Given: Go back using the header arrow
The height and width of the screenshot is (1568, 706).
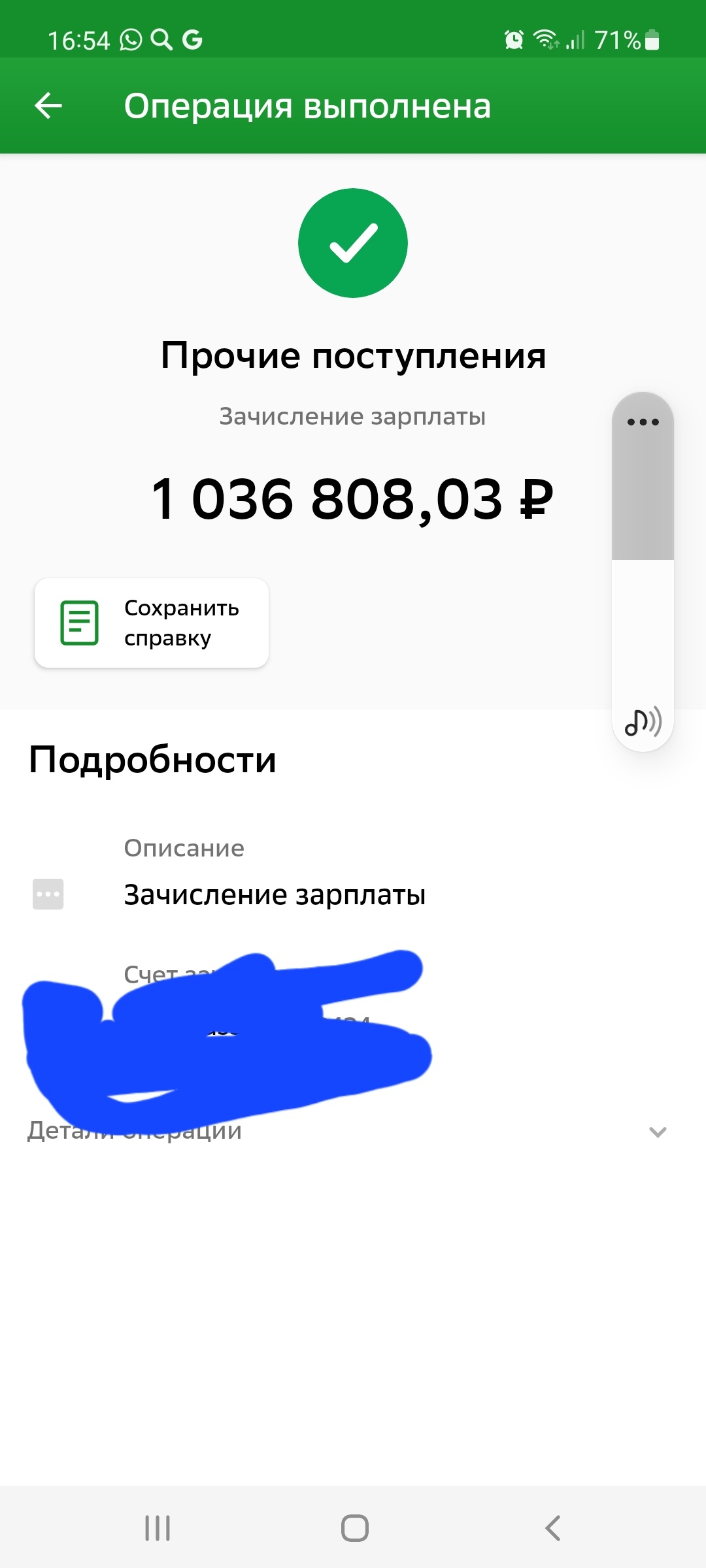Looking at the screenshot, I should point(48,105).
